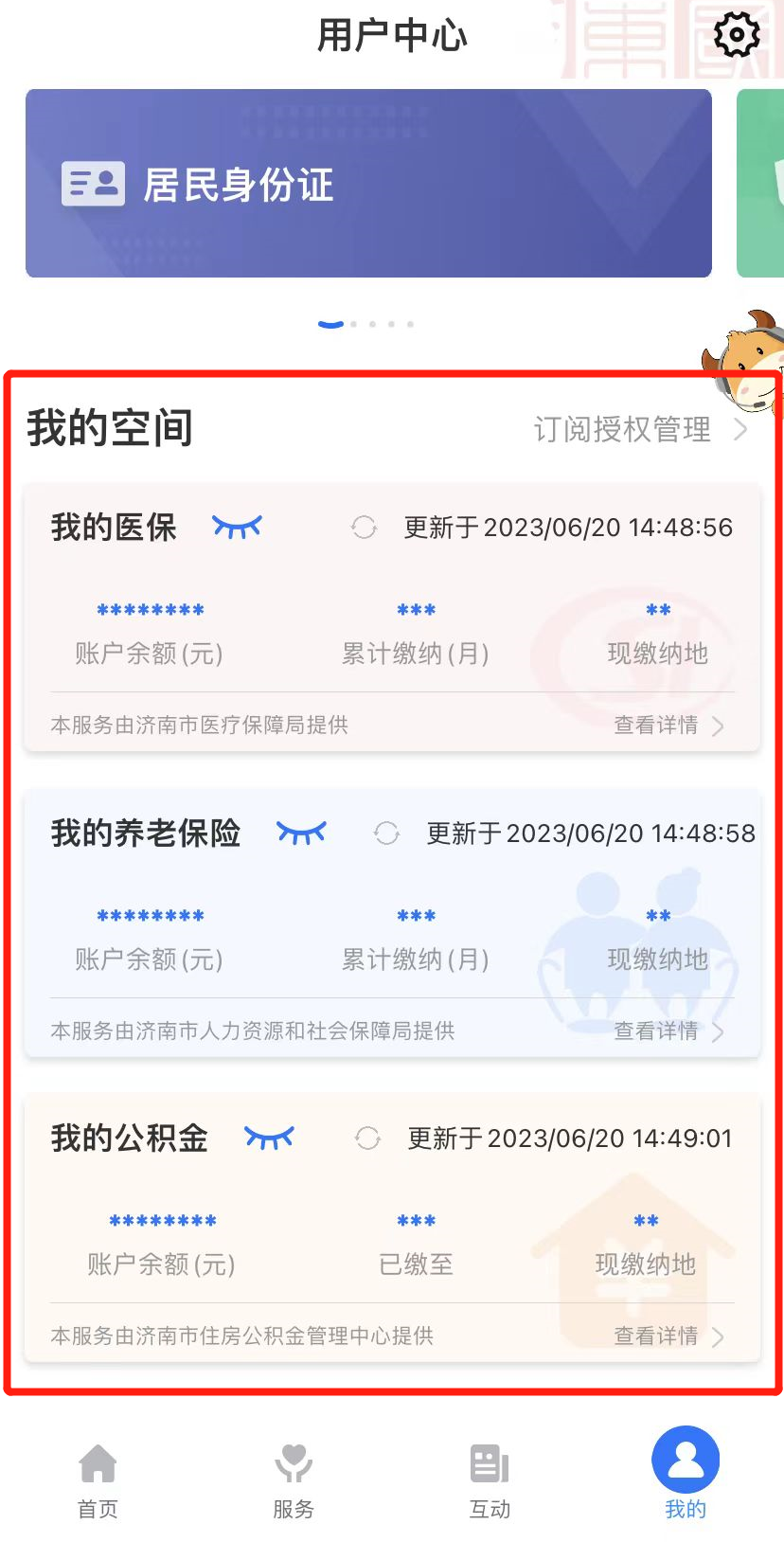The height and width of the screenshot is (1542, 784).
Task: View details of 我的医保
Action: [668, 726]
